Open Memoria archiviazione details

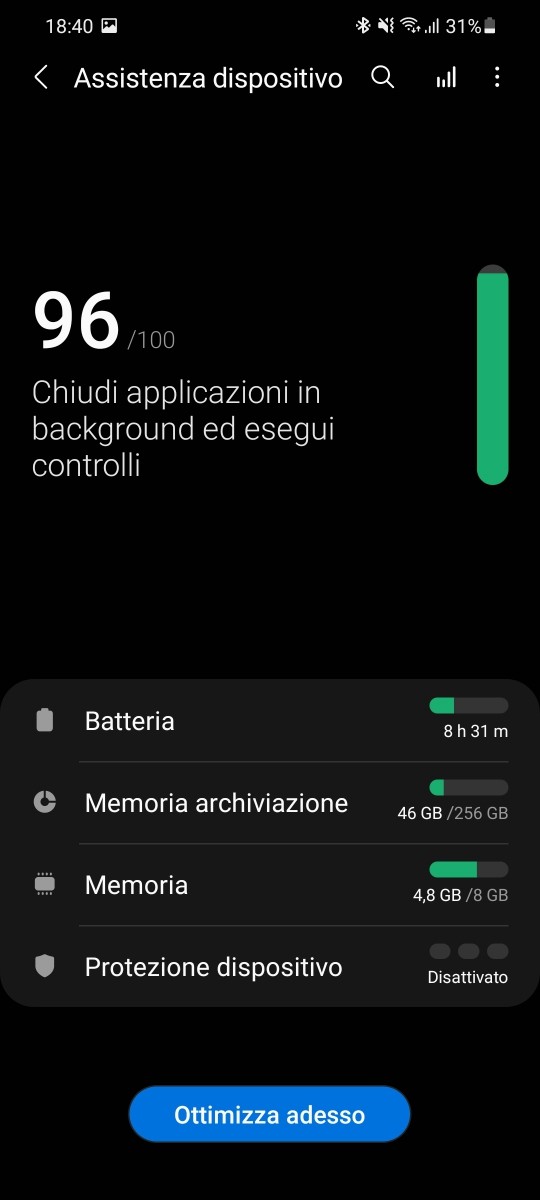point(270,802)
